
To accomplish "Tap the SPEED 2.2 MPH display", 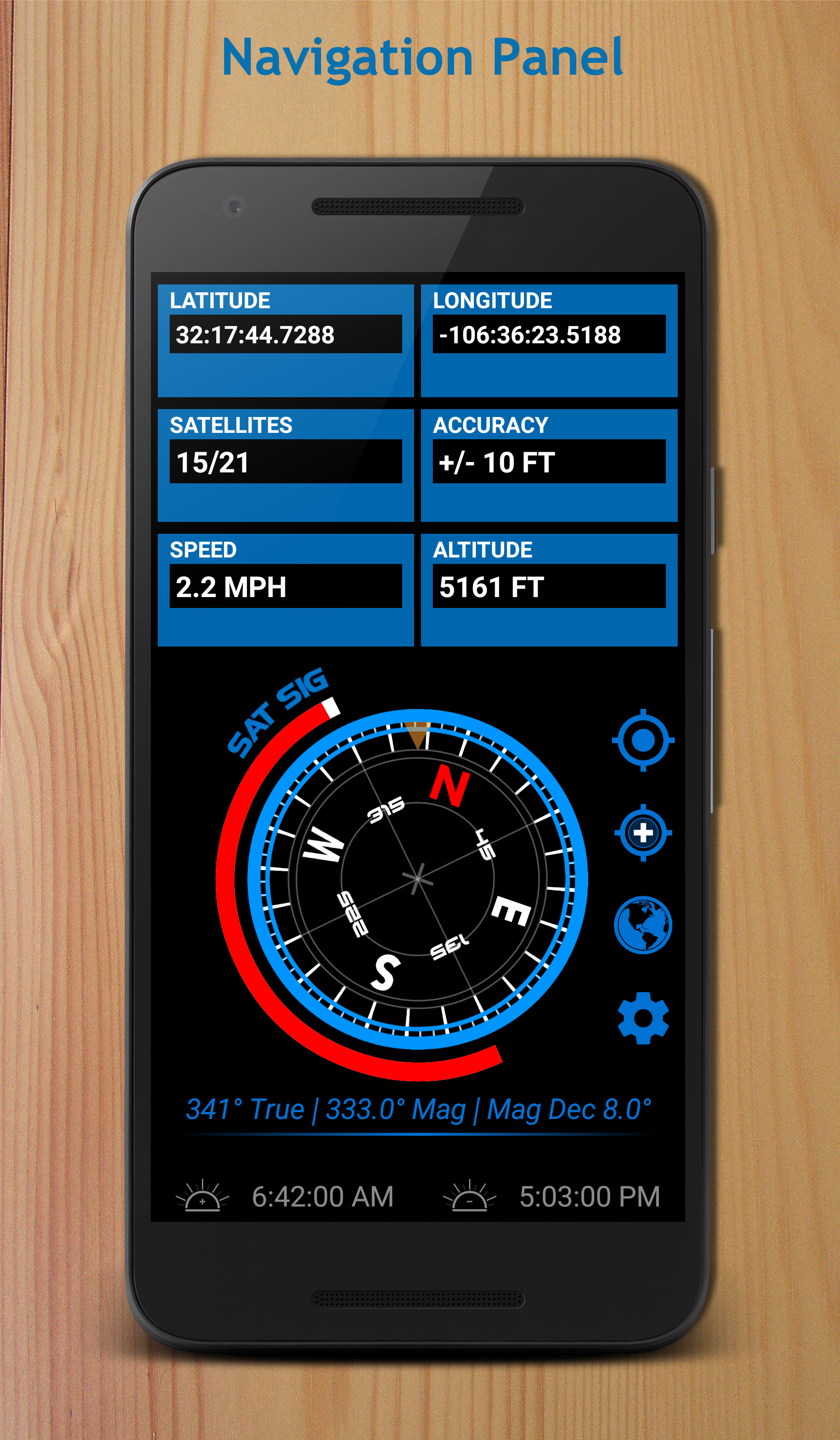I will 286,586.
